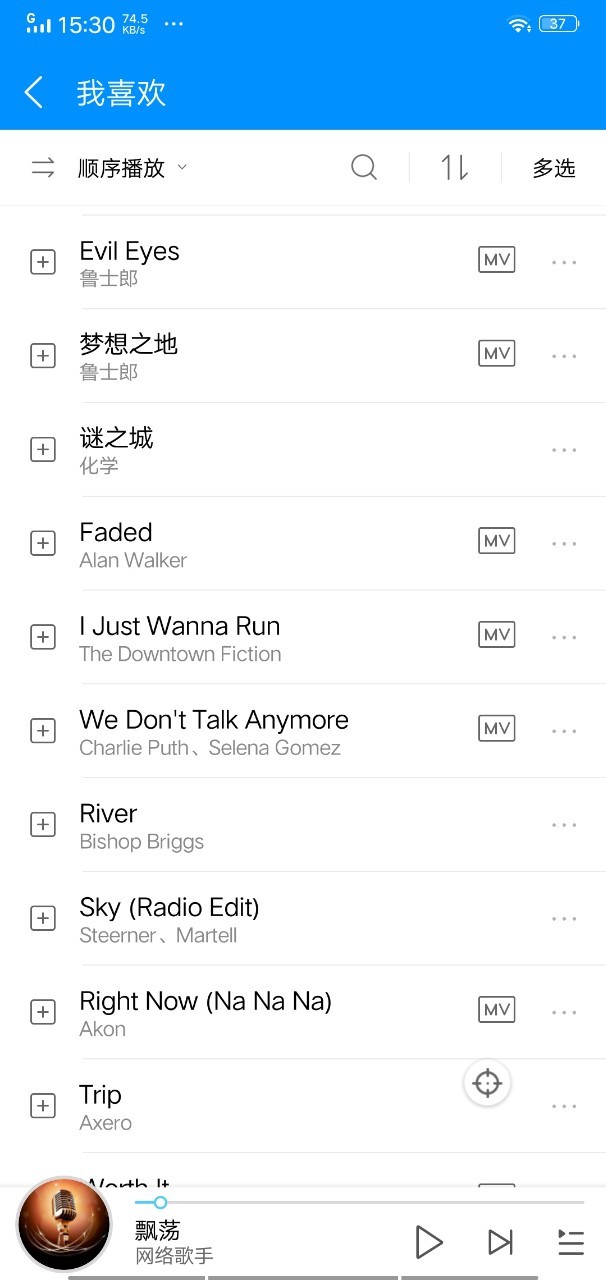Start playback of 飘荡
The height and width of the screenshot is (1280, 606).
pyautogui.click(x=429, y=1242)
